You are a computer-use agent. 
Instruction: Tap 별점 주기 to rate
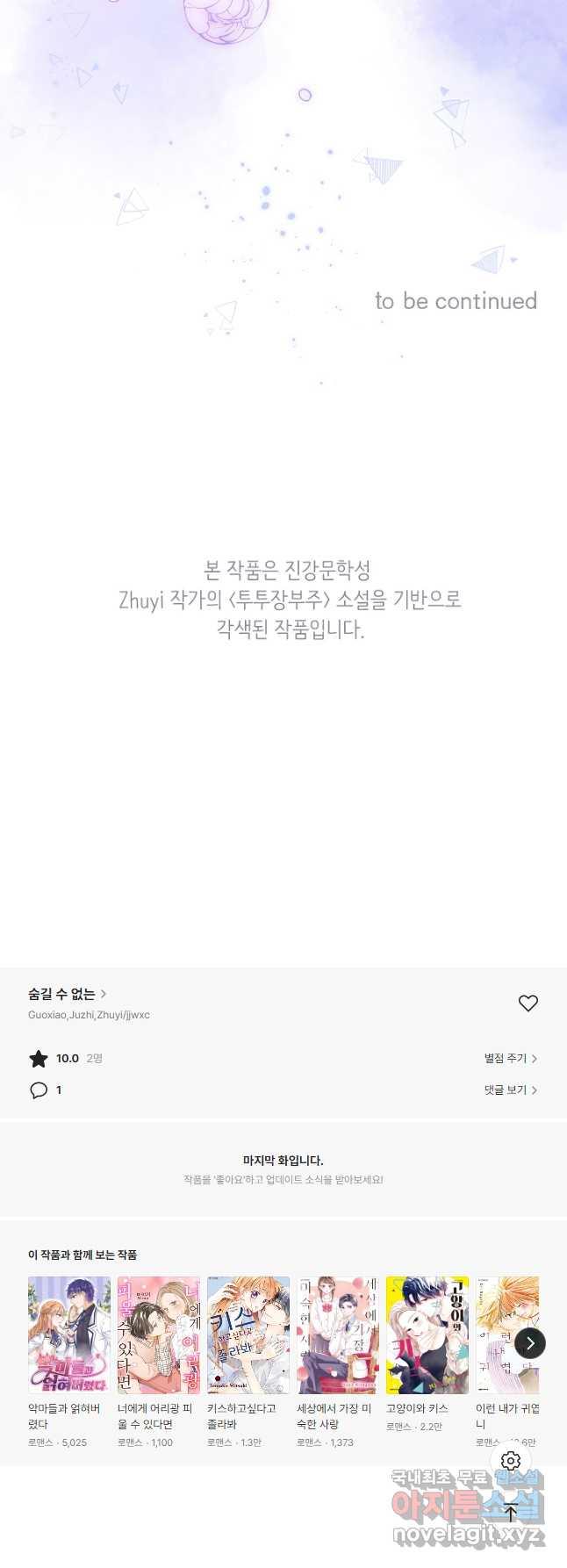coord(510,1058)
